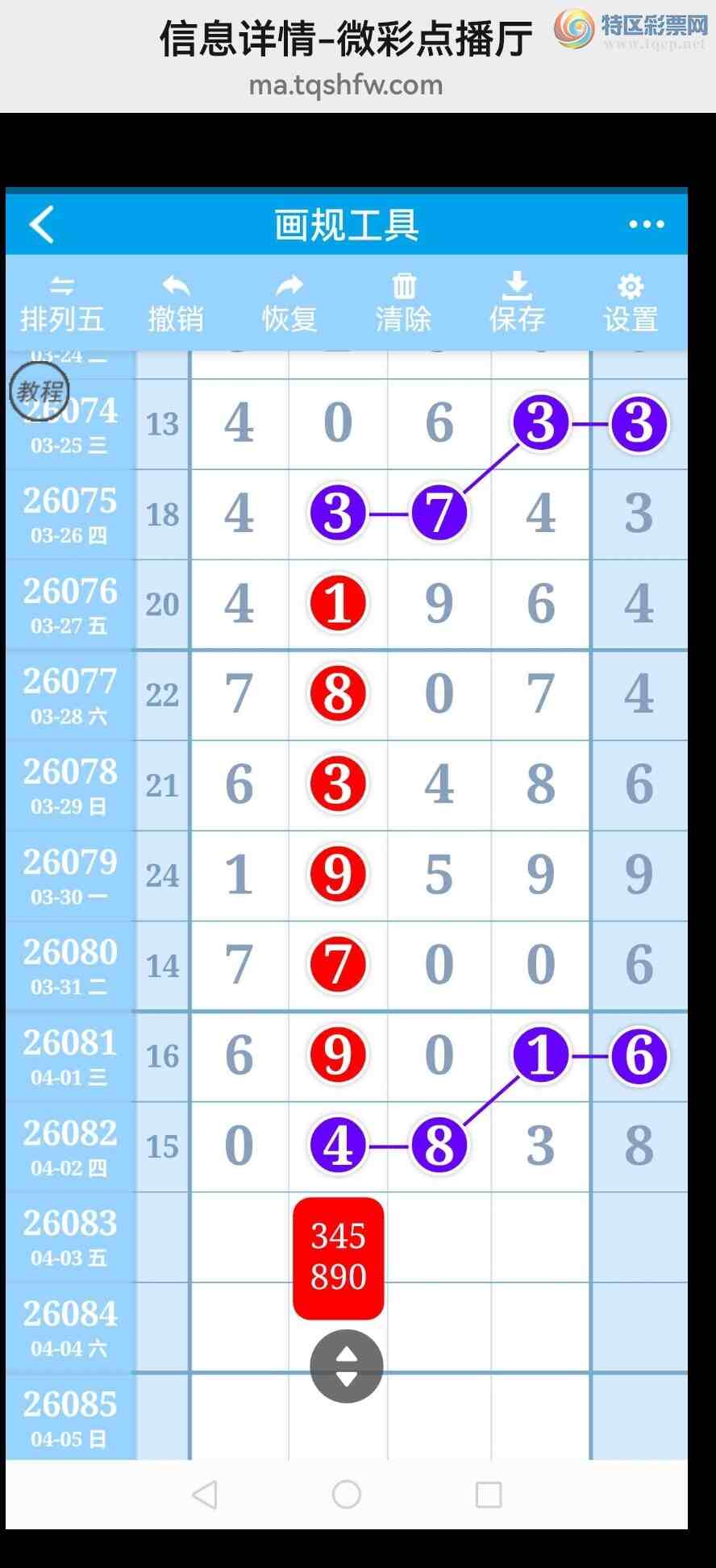Screen dimensions: 716x1568
Task: Tap the red 345 890 prediction box
Action: [x=338, y=1258]
